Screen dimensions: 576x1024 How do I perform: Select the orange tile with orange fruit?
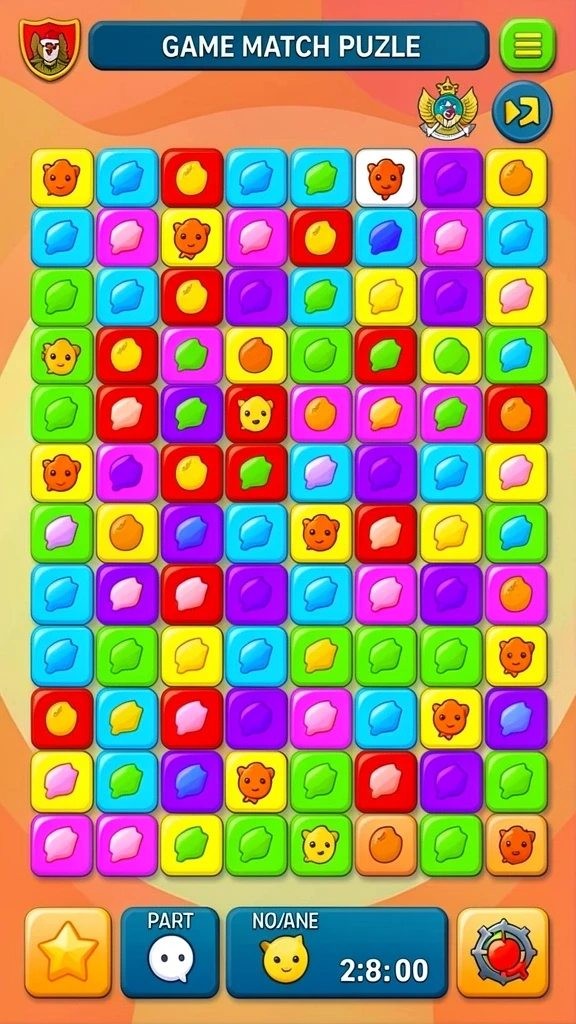386,844
